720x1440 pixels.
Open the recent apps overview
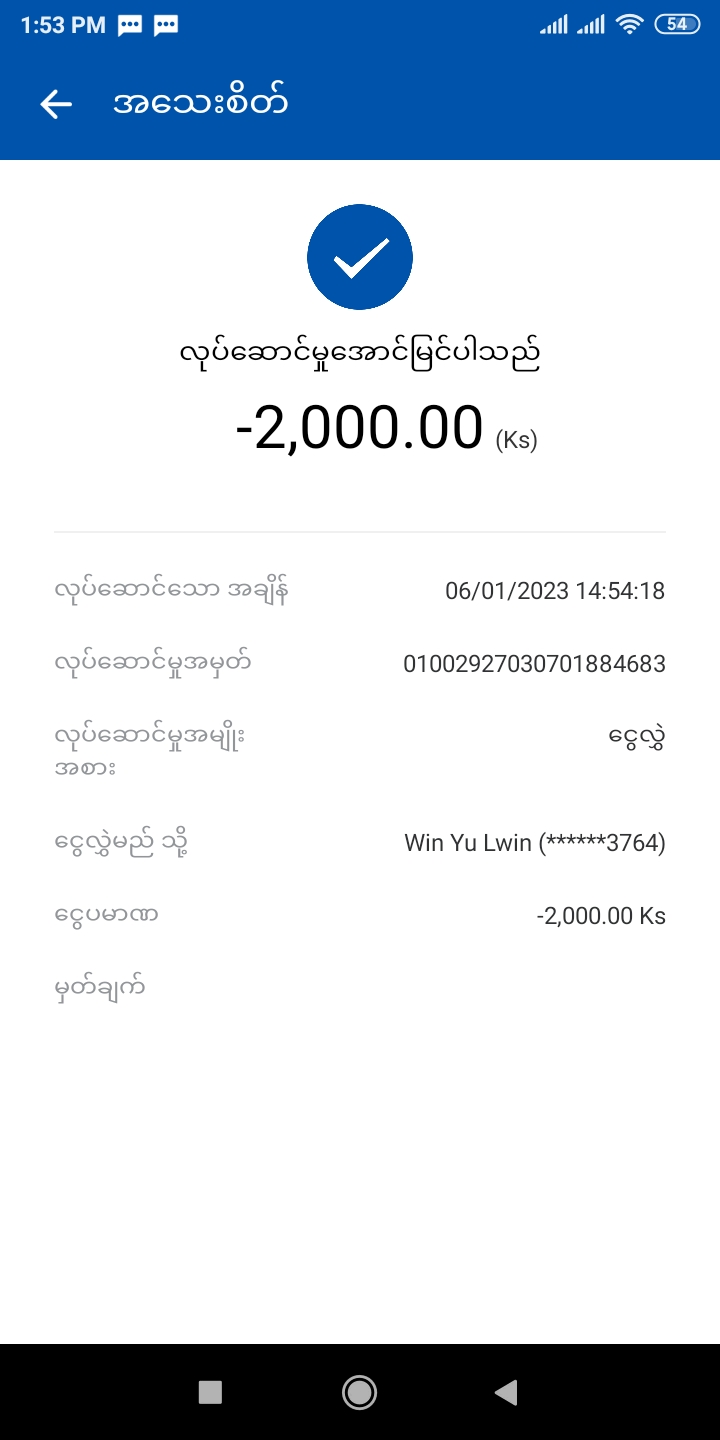coord(210,1392)
